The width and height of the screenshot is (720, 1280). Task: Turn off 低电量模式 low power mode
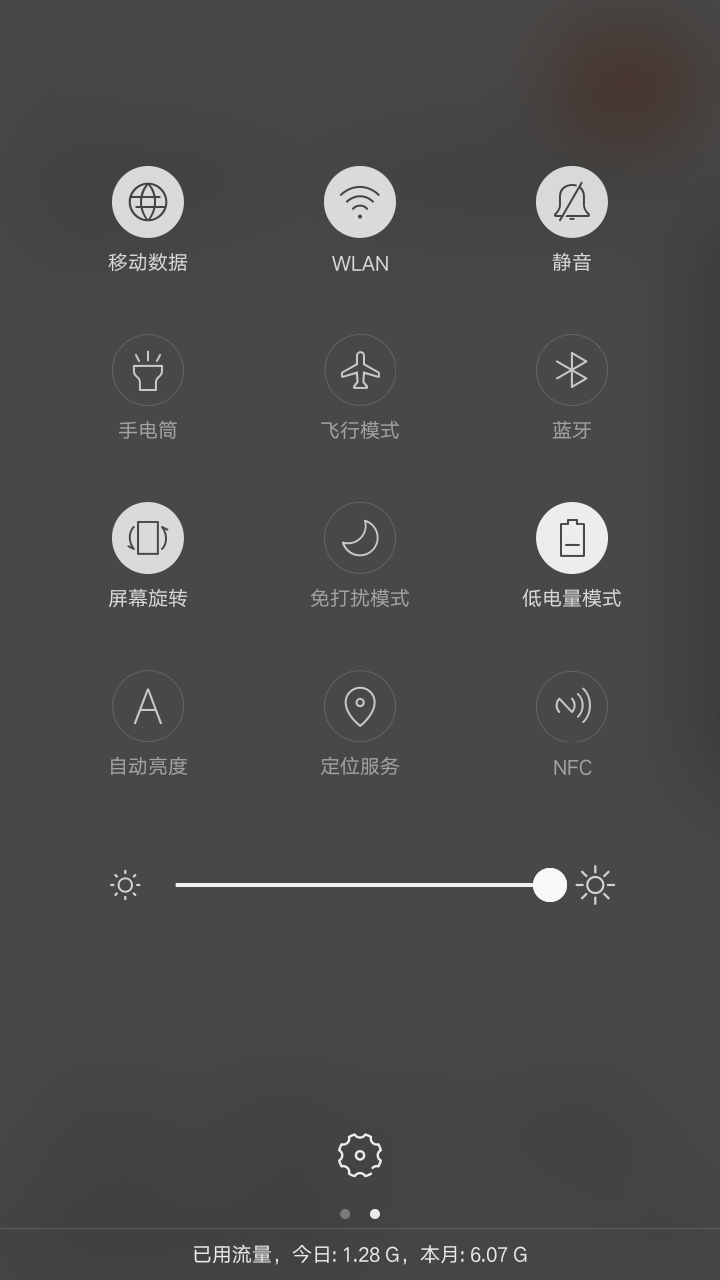tap(572, 538)
